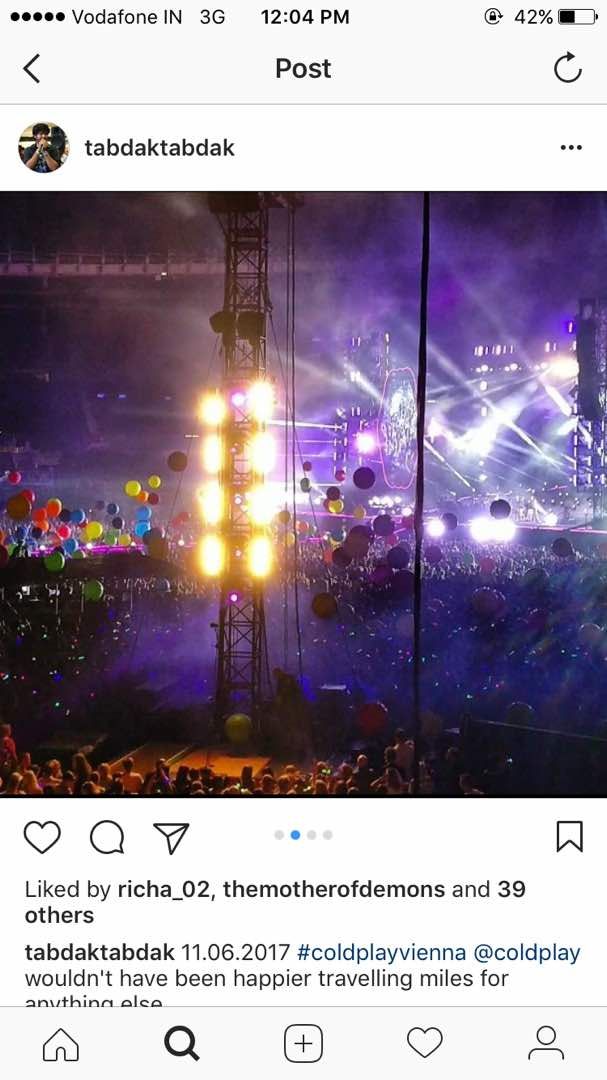Viewport: 607px width, 1080px height.
Task: Open the Search and Explore tab
Action: click(x=182, y=1044)
